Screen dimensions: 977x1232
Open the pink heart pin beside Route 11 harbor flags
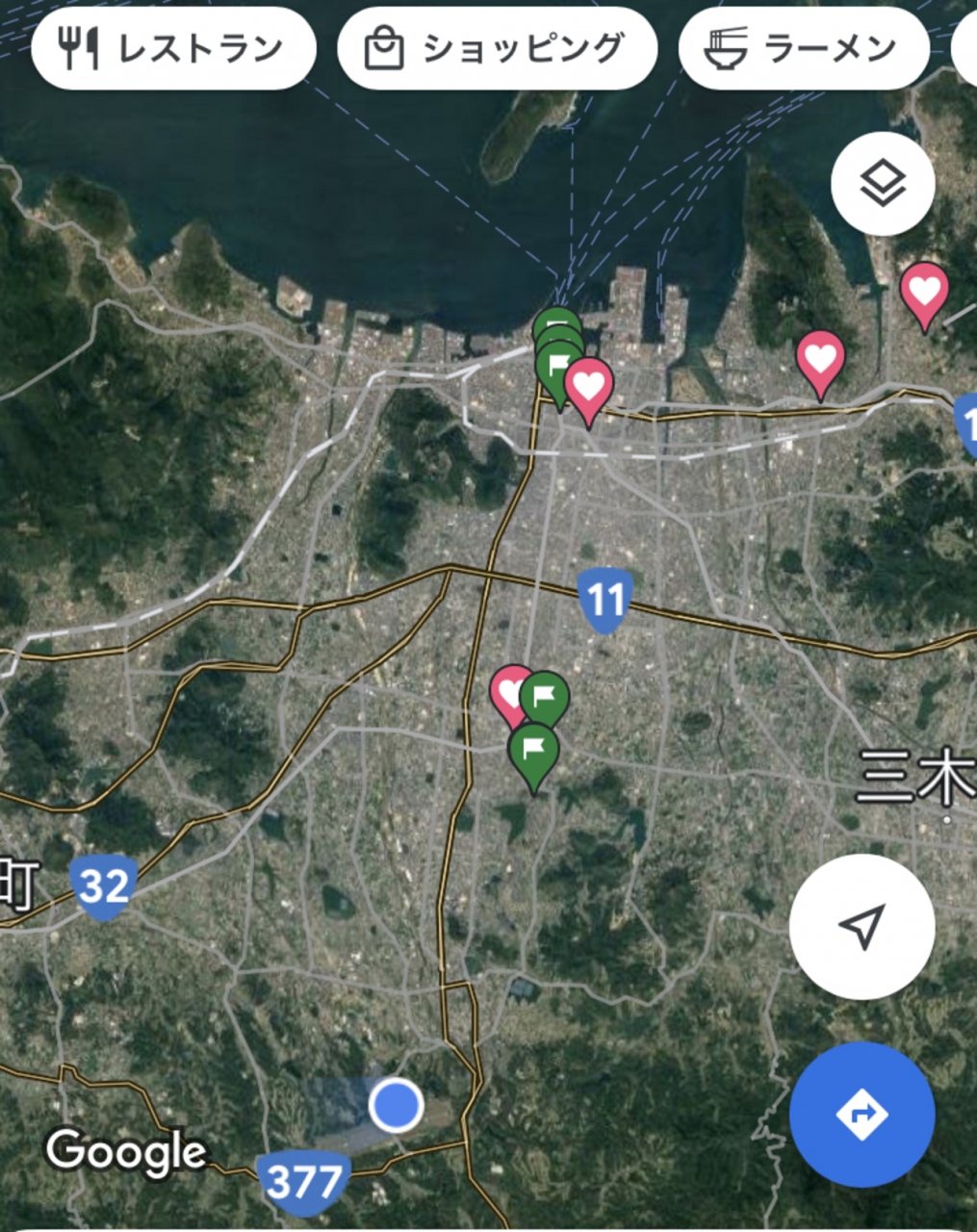pos(588,387)
